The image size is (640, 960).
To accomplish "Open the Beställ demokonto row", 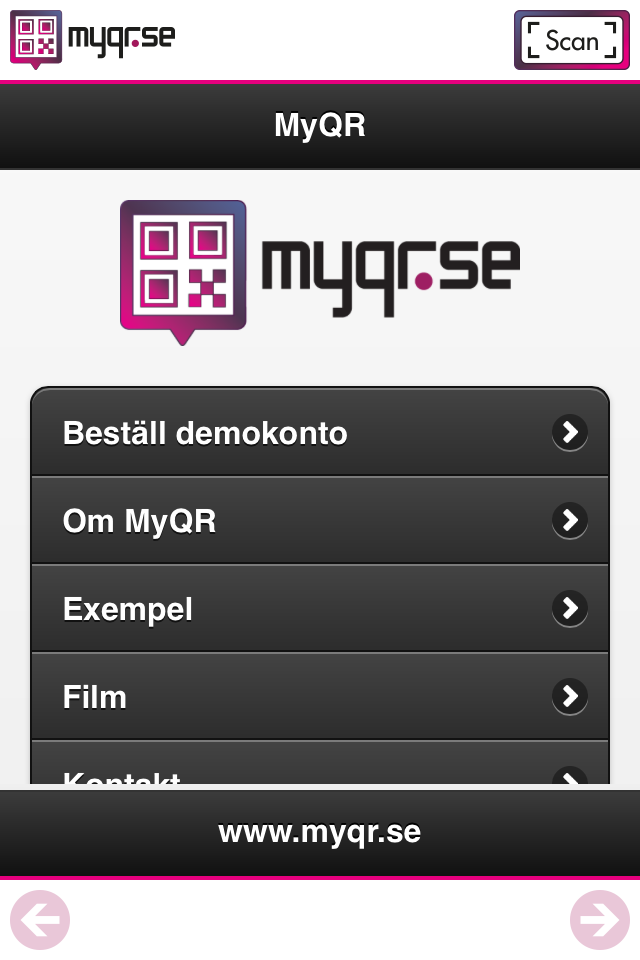I will coord(320,433).
